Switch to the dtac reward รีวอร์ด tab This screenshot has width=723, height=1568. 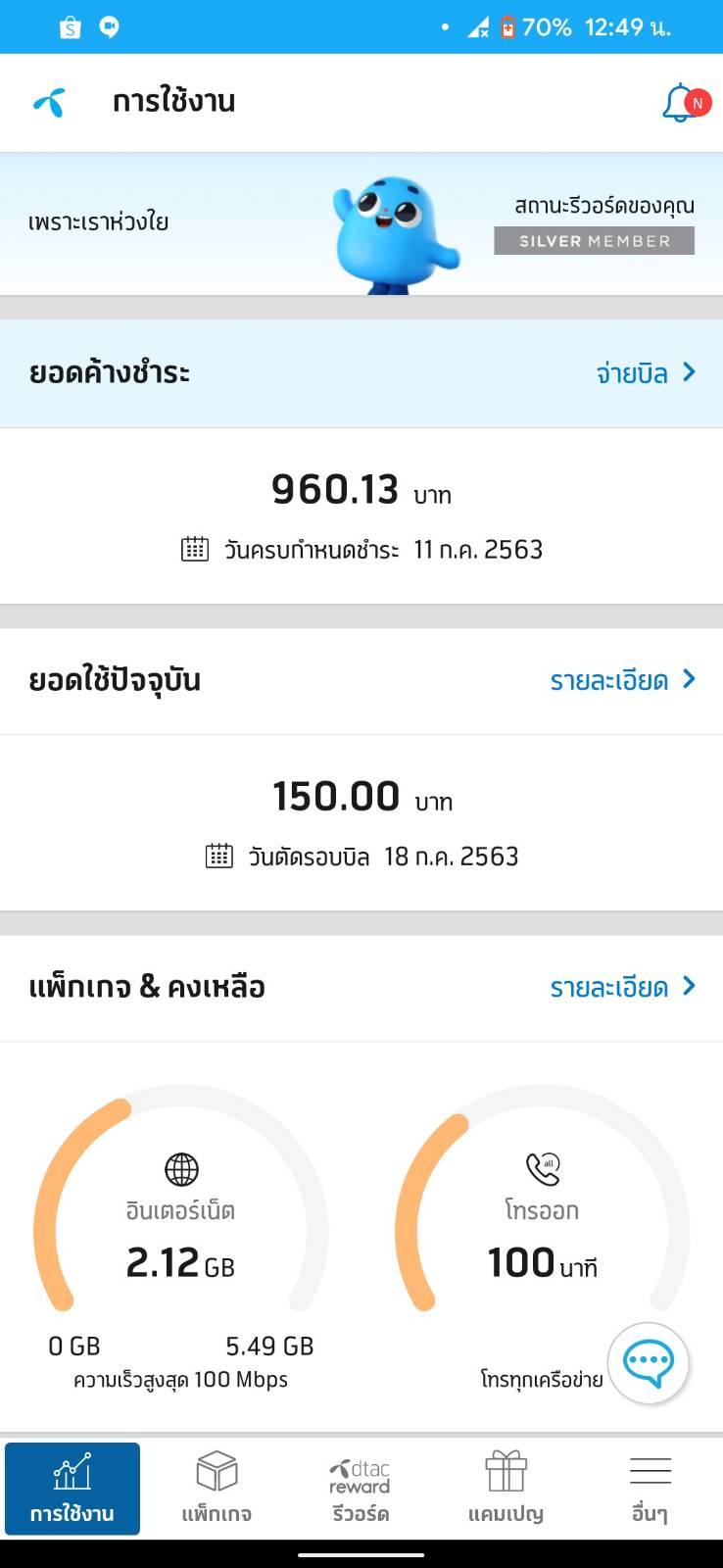pyautogui.click(x=361, y=1488)
